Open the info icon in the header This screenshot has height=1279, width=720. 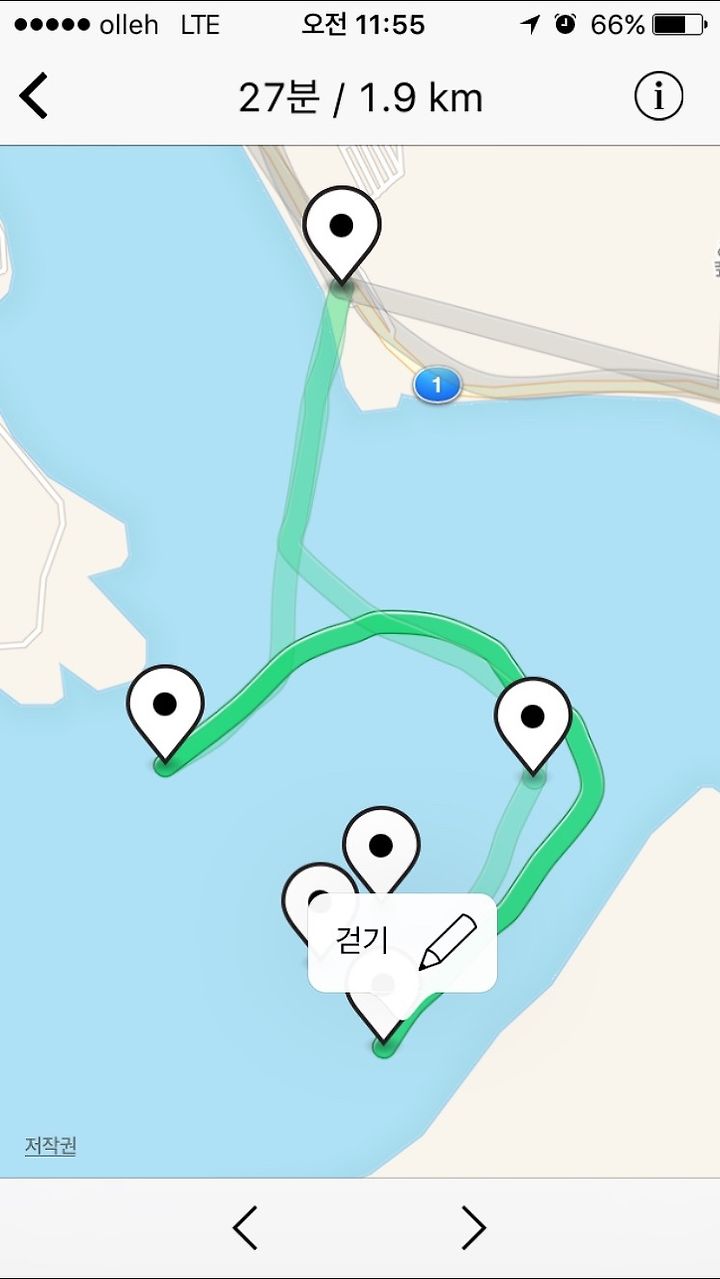pyautogui.click(x=658, y=97)
